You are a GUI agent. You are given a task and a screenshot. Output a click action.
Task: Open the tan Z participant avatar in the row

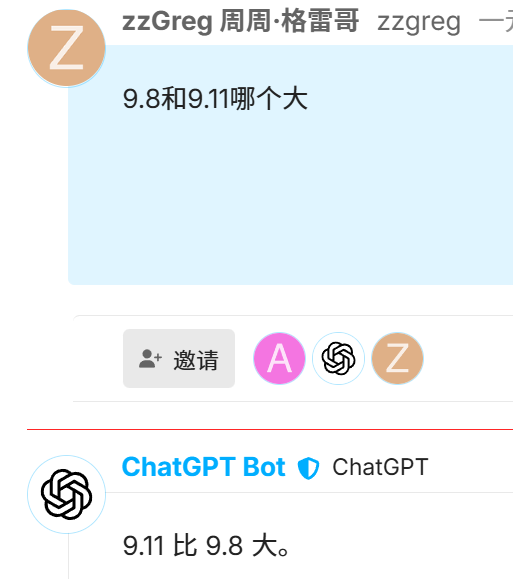pos(397,358)
